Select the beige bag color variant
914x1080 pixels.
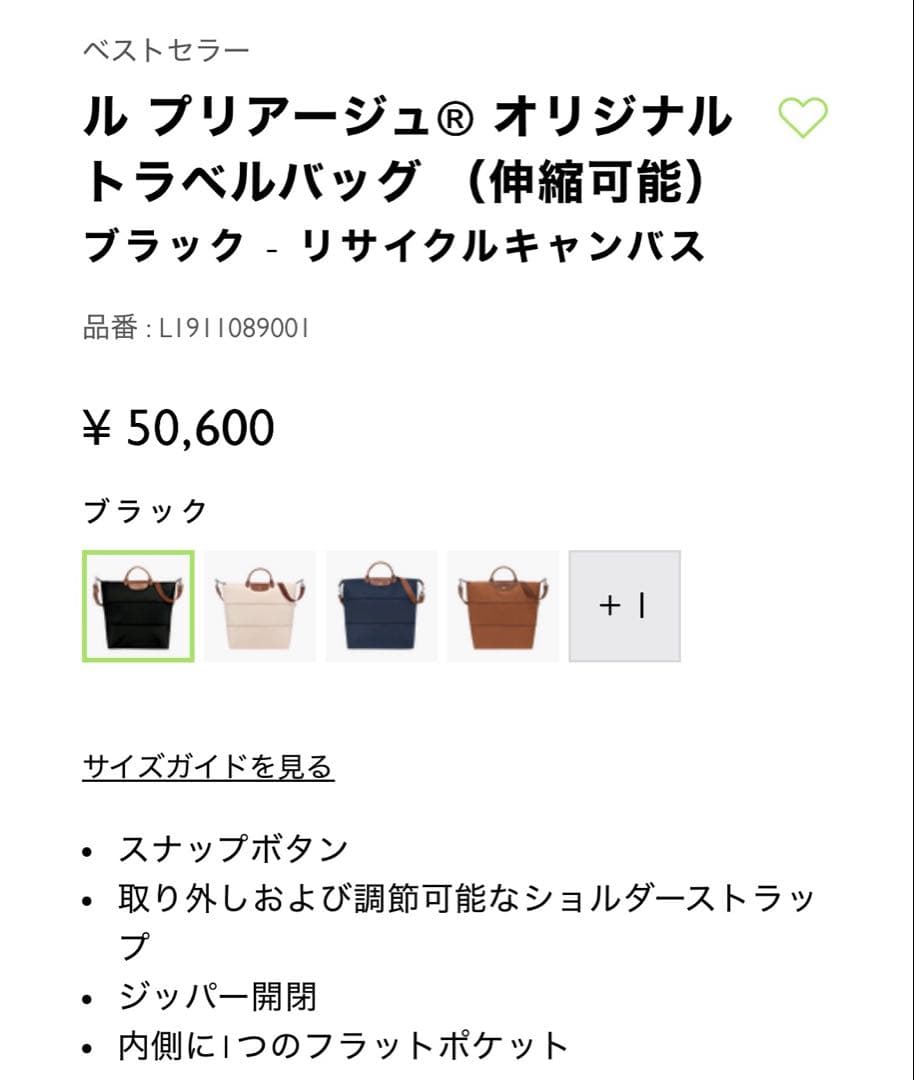262,606
